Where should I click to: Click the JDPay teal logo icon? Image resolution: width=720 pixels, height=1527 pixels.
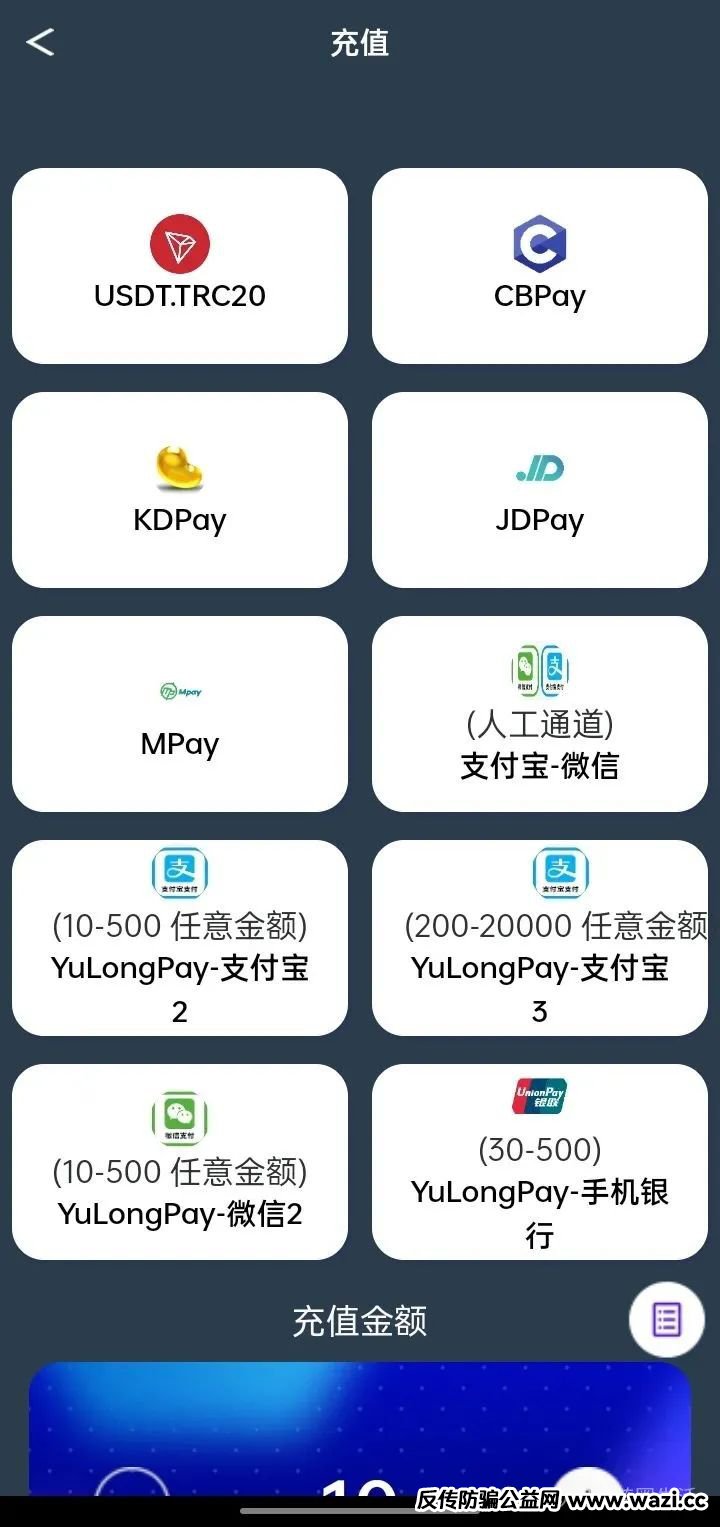(540, 466)
